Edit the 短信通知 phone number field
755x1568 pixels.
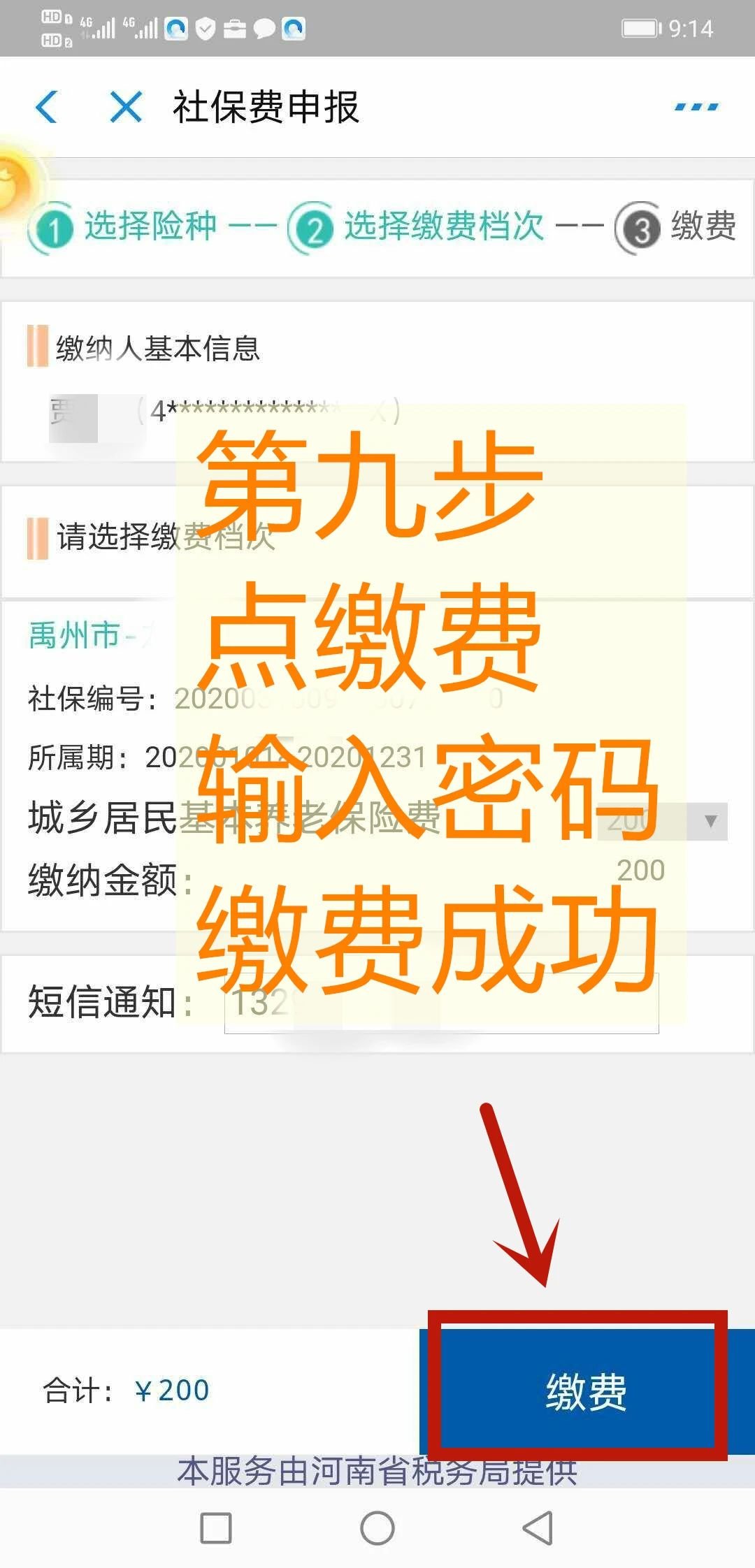coord(440,1003)
